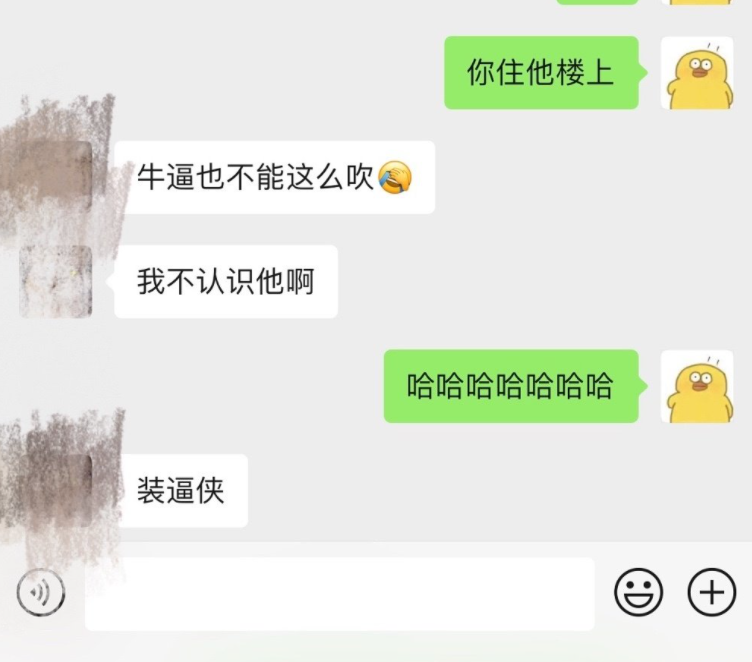752x662 pixels.
Task: Focus the message text field
Action: coord(340,594)
